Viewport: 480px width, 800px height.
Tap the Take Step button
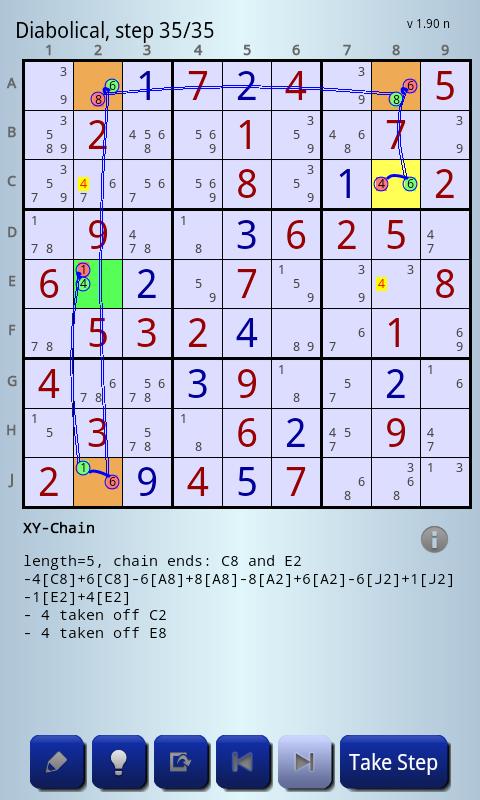(x=394, y=762)
